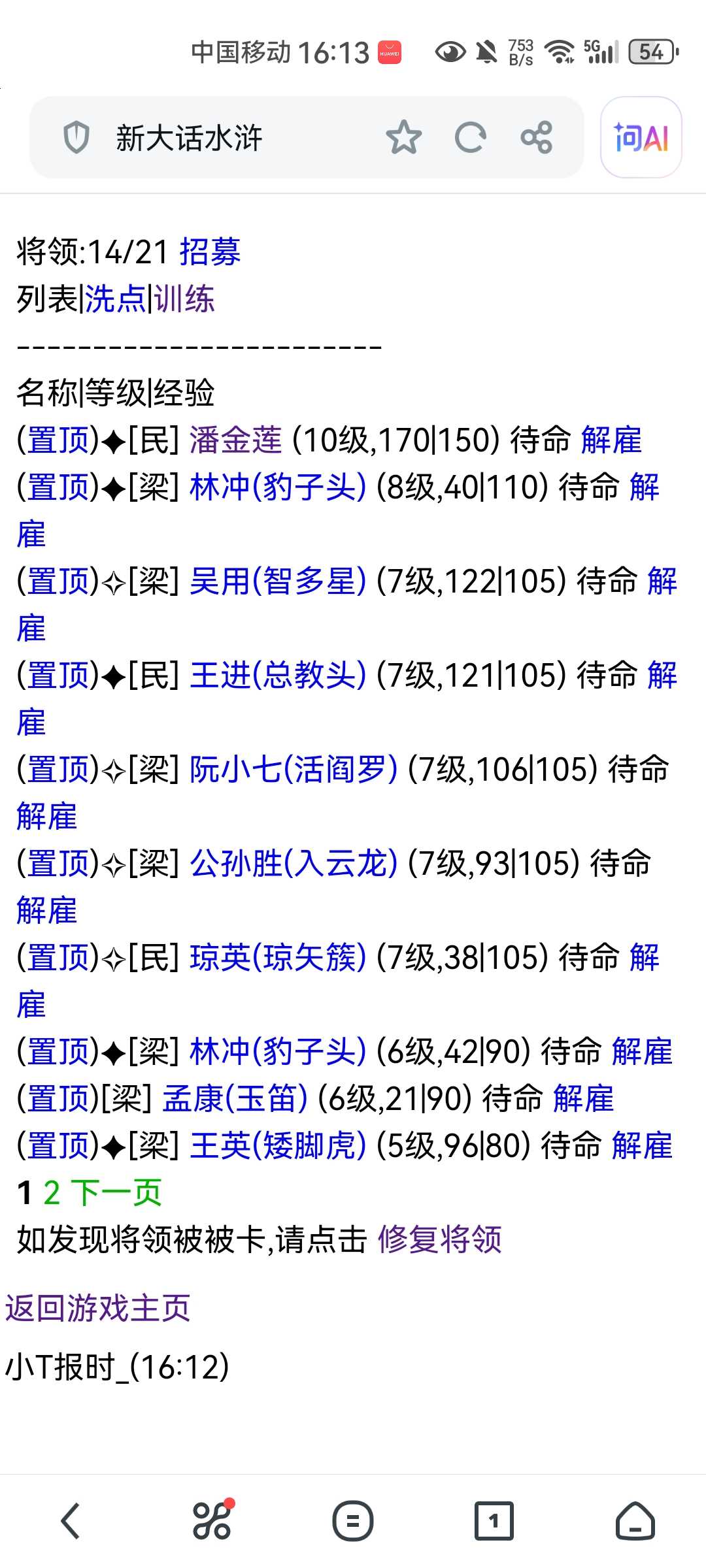Open the browser tabs switcher
This screenshot has height=1568, width=706.
[x=494, y=1521]
